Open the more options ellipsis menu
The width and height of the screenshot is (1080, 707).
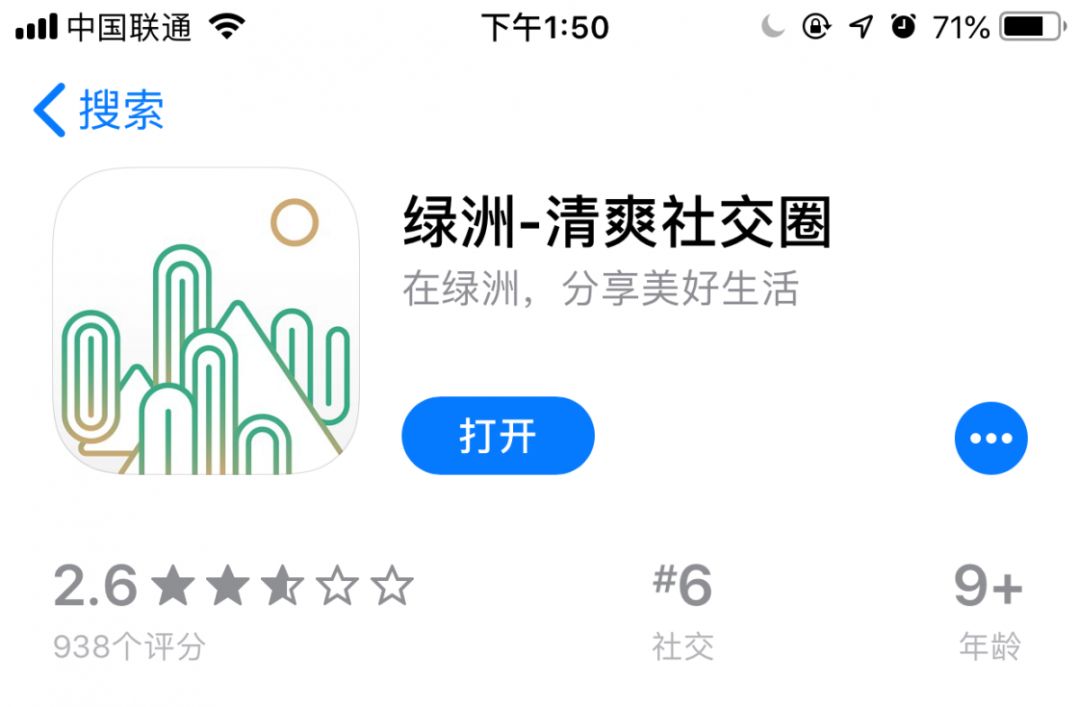click(990, 437)
